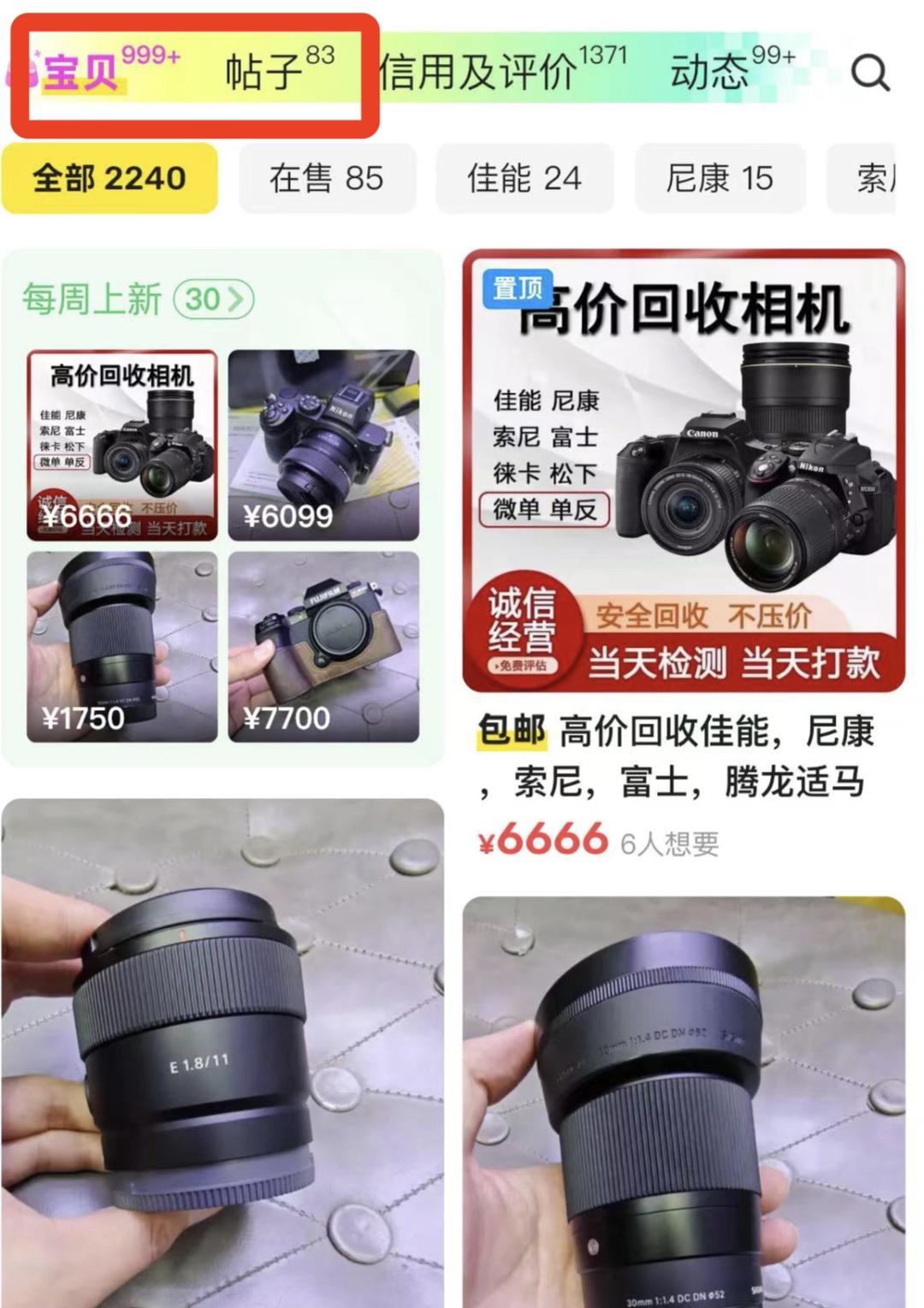Viewport: 924px width, 1308px height.
Task: Open the weekly ¥6666 高价回收相机 tile
Action: point(122,445)
